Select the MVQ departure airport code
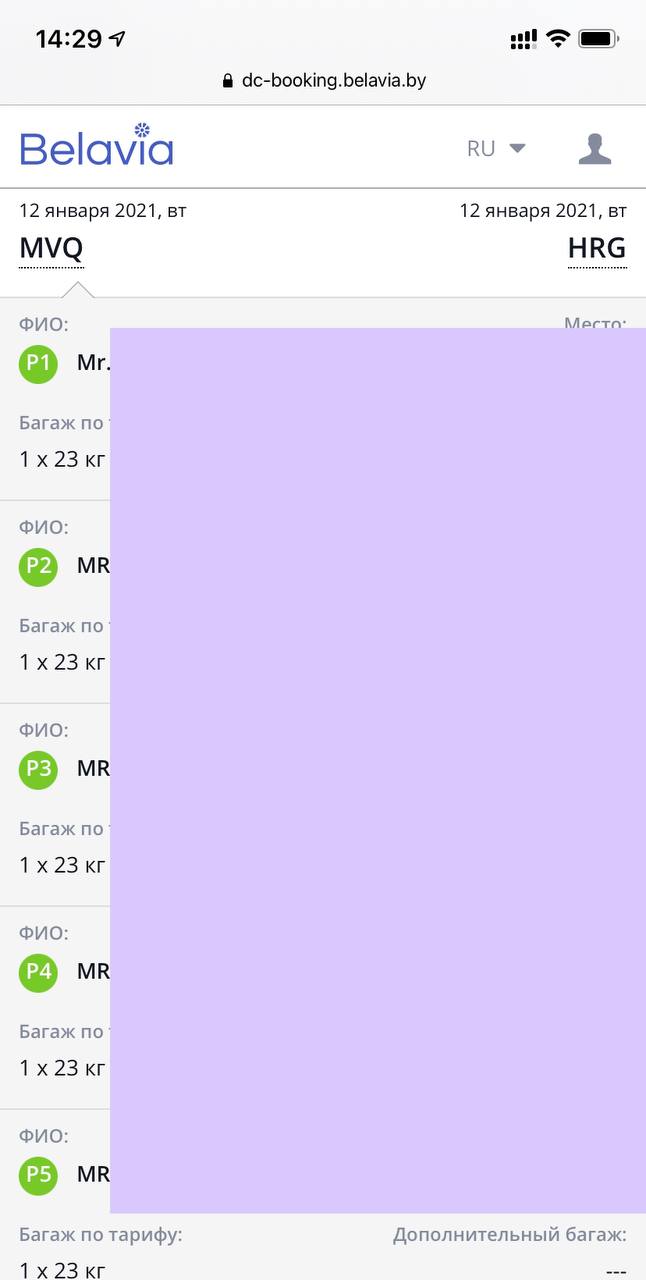646x1280 pixels. 51,248
